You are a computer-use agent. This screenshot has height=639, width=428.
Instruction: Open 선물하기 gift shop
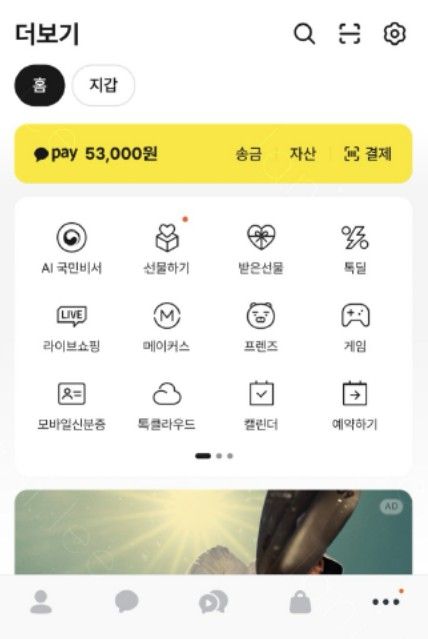[x=166, y=248]
